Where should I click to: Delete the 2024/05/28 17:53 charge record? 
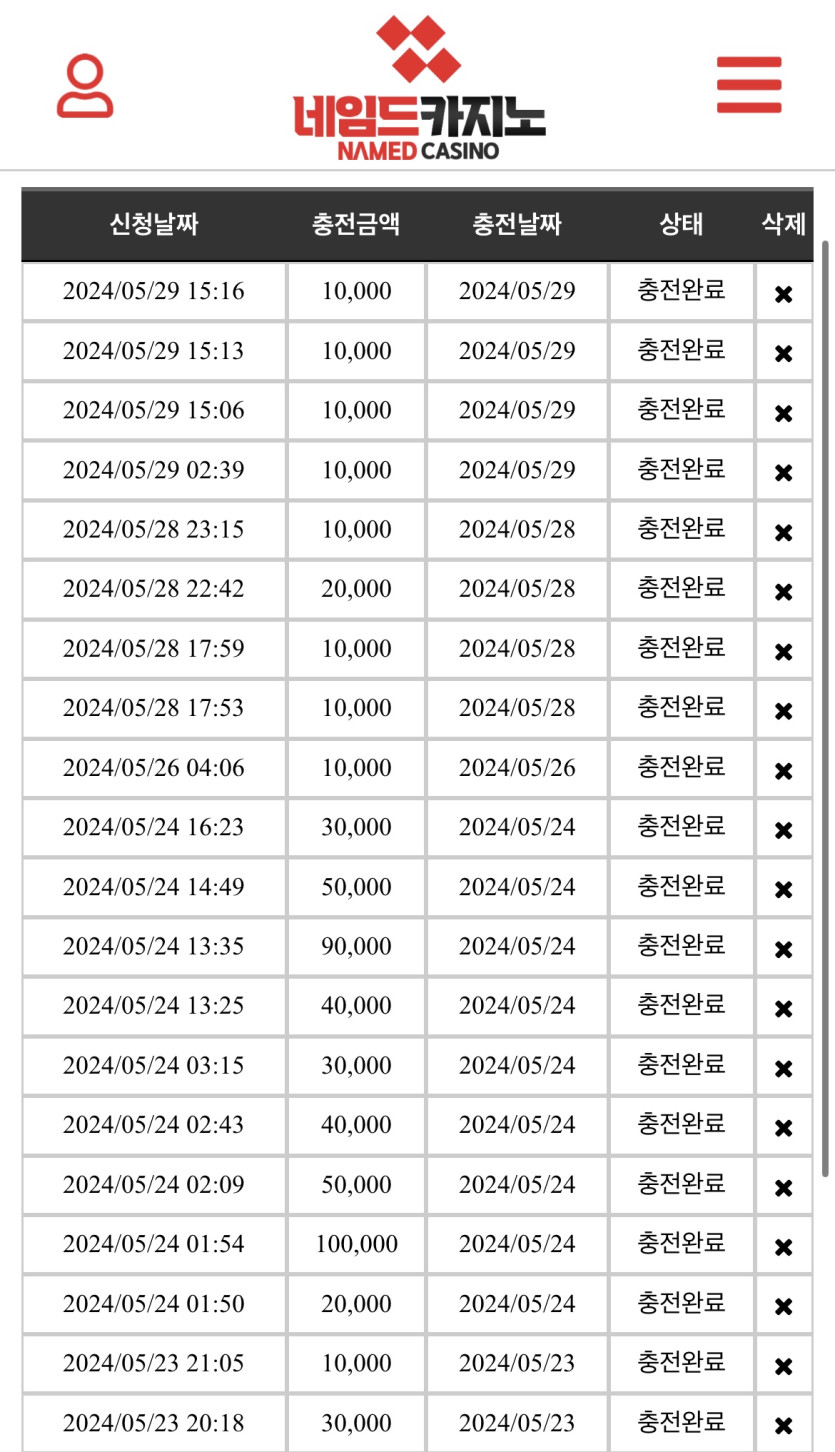(x=784, y=711)
